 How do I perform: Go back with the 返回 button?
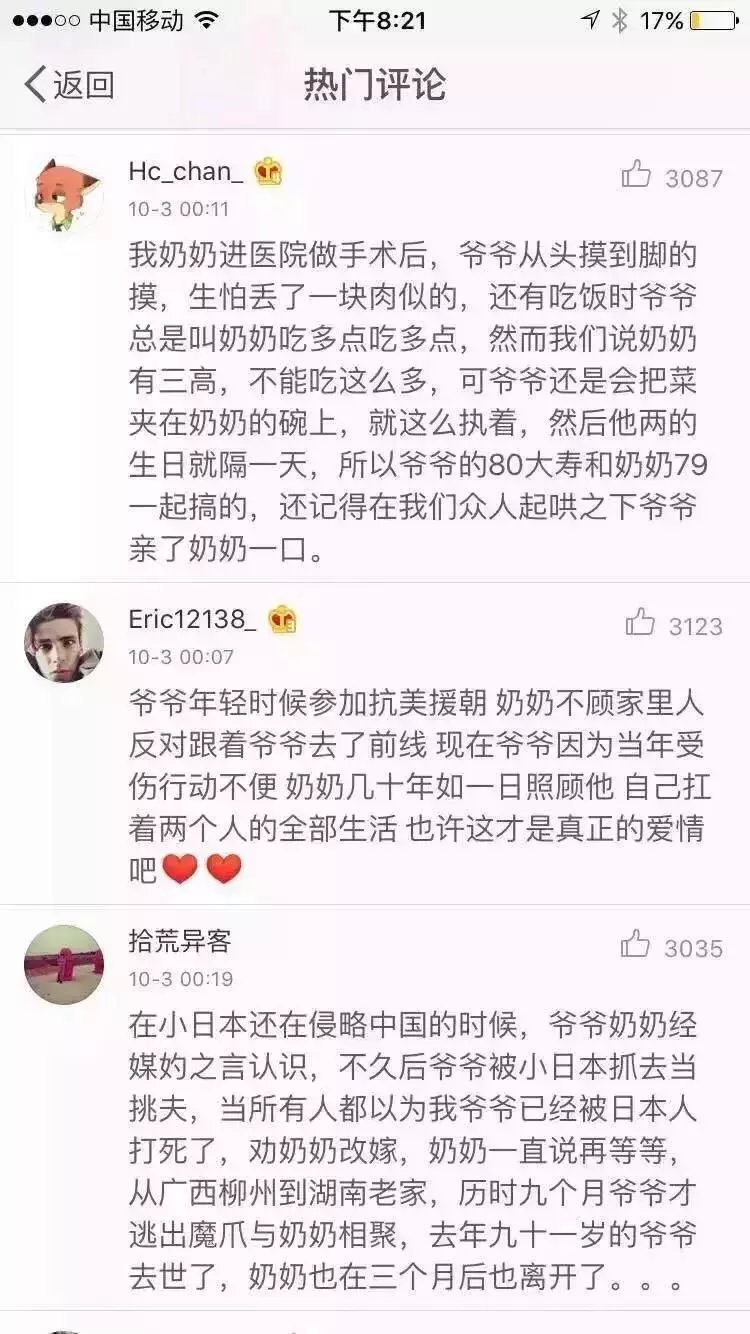pyautogui.click(x=68, y=85)
